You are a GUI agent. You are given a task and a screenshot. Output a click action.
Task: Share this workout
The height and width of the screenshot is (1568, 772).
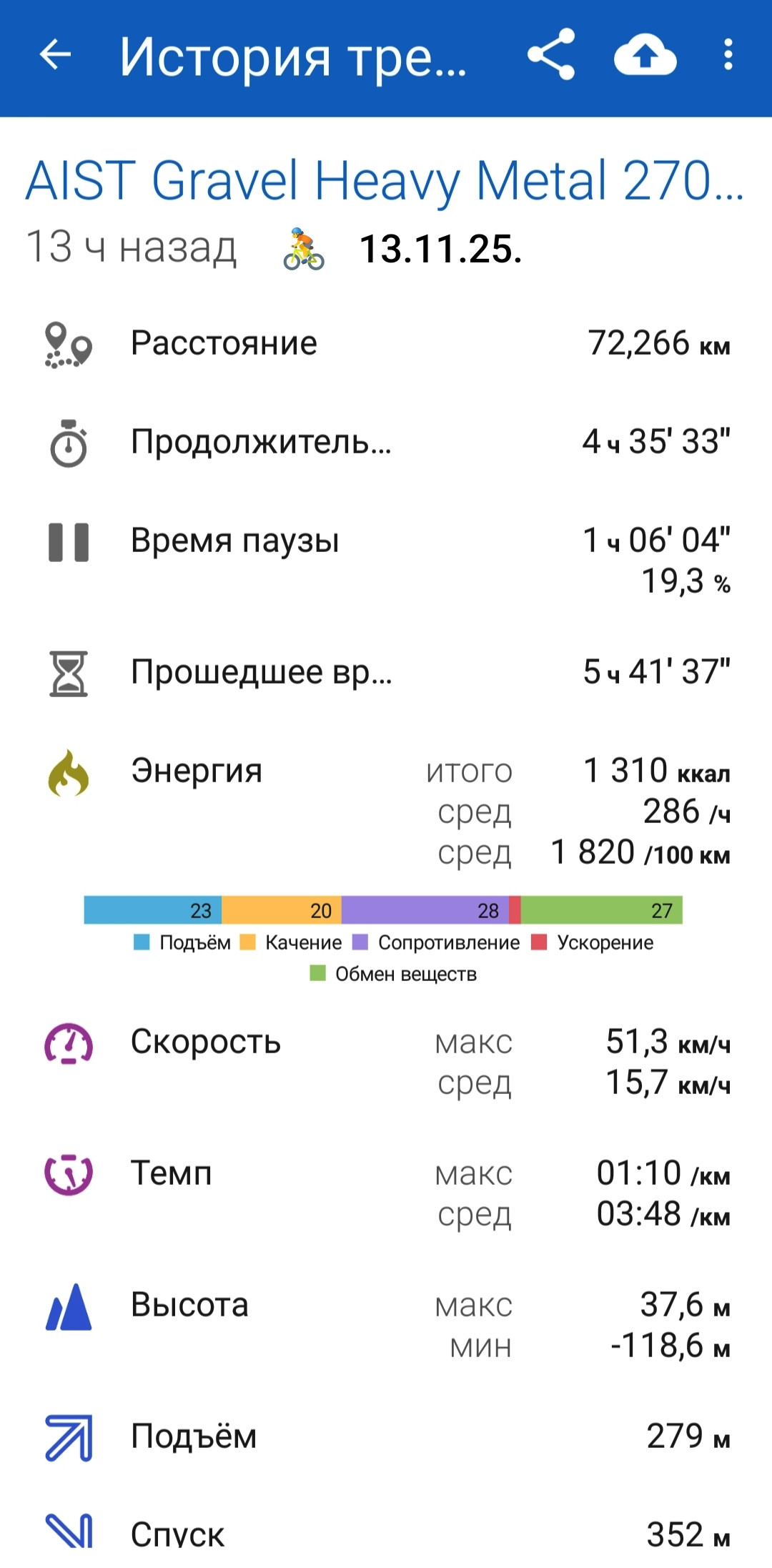point(551,54)
